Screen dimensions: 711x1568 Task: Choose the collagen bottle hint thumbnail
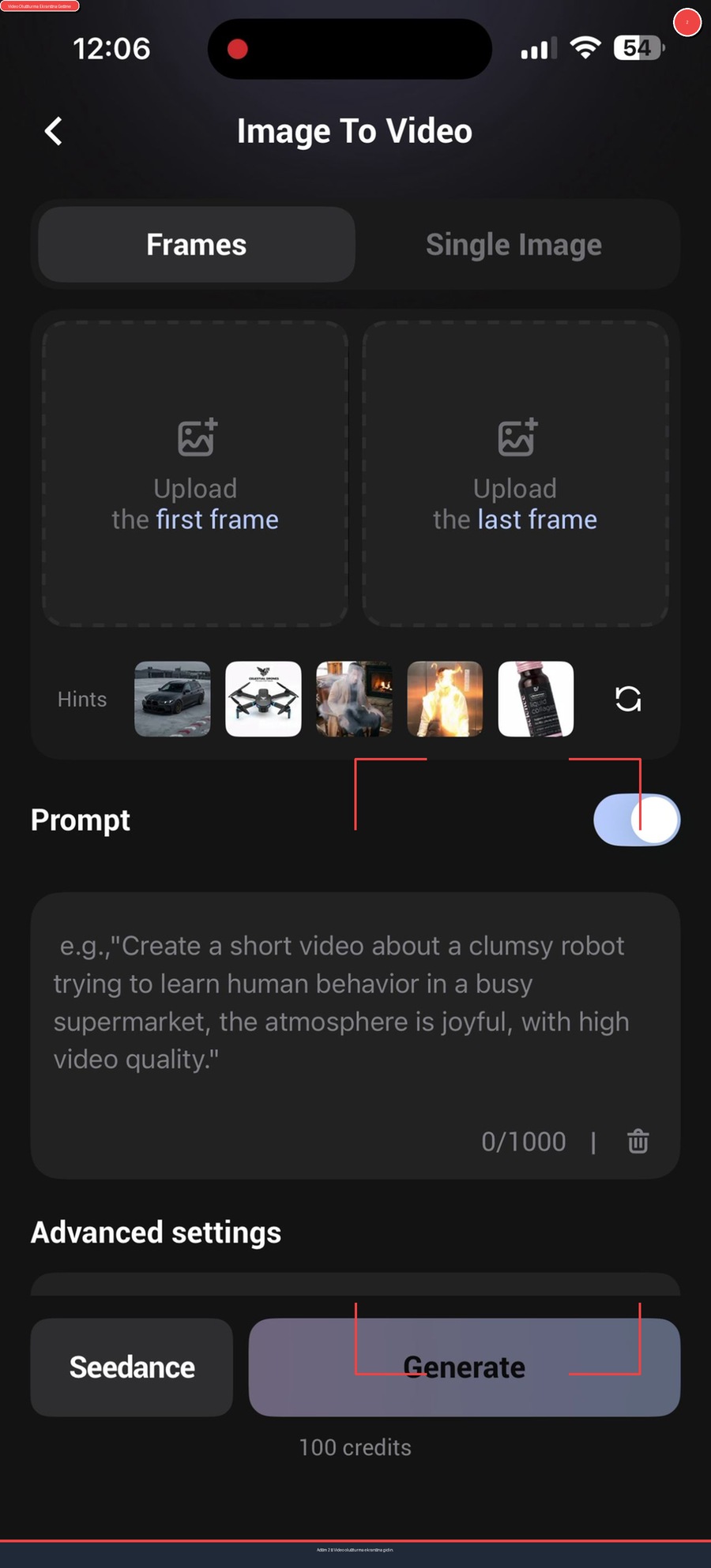[536, 699]
